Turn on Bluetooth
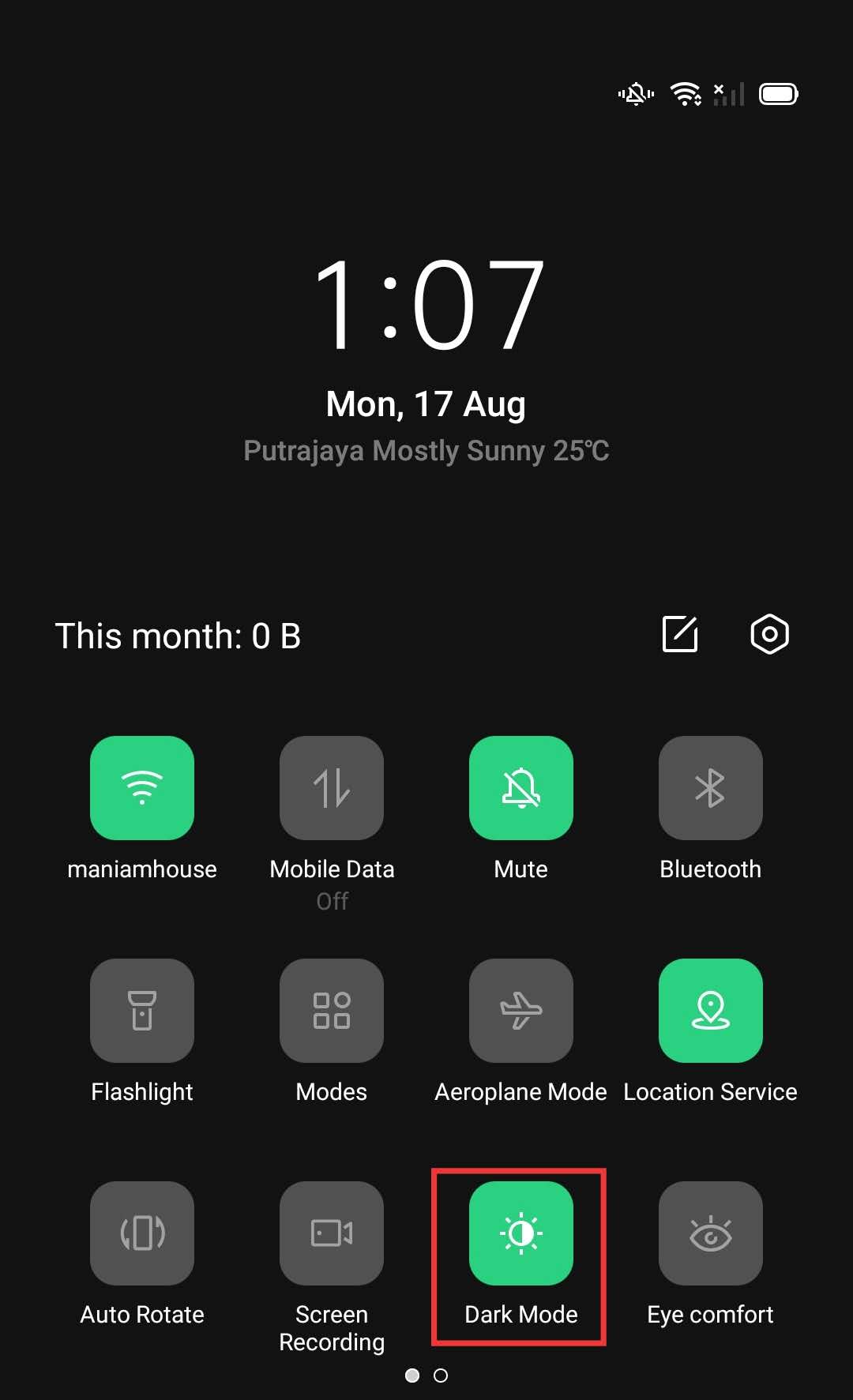 tap(711, 788)
